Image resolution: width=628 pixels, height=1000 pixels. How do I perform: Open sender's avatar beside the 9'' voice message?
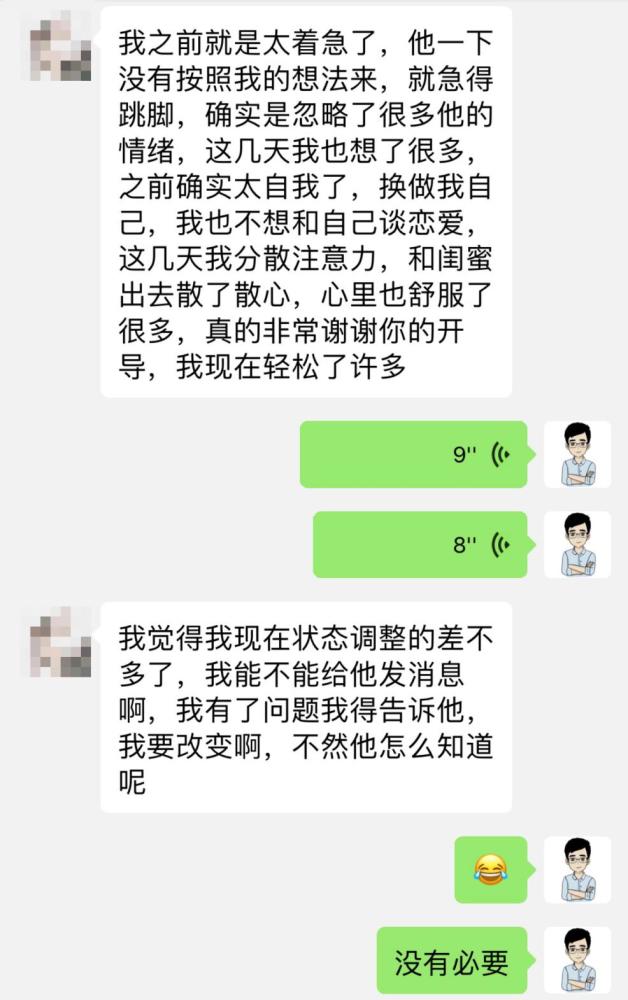pyautogui.click(x=577, y=454)
